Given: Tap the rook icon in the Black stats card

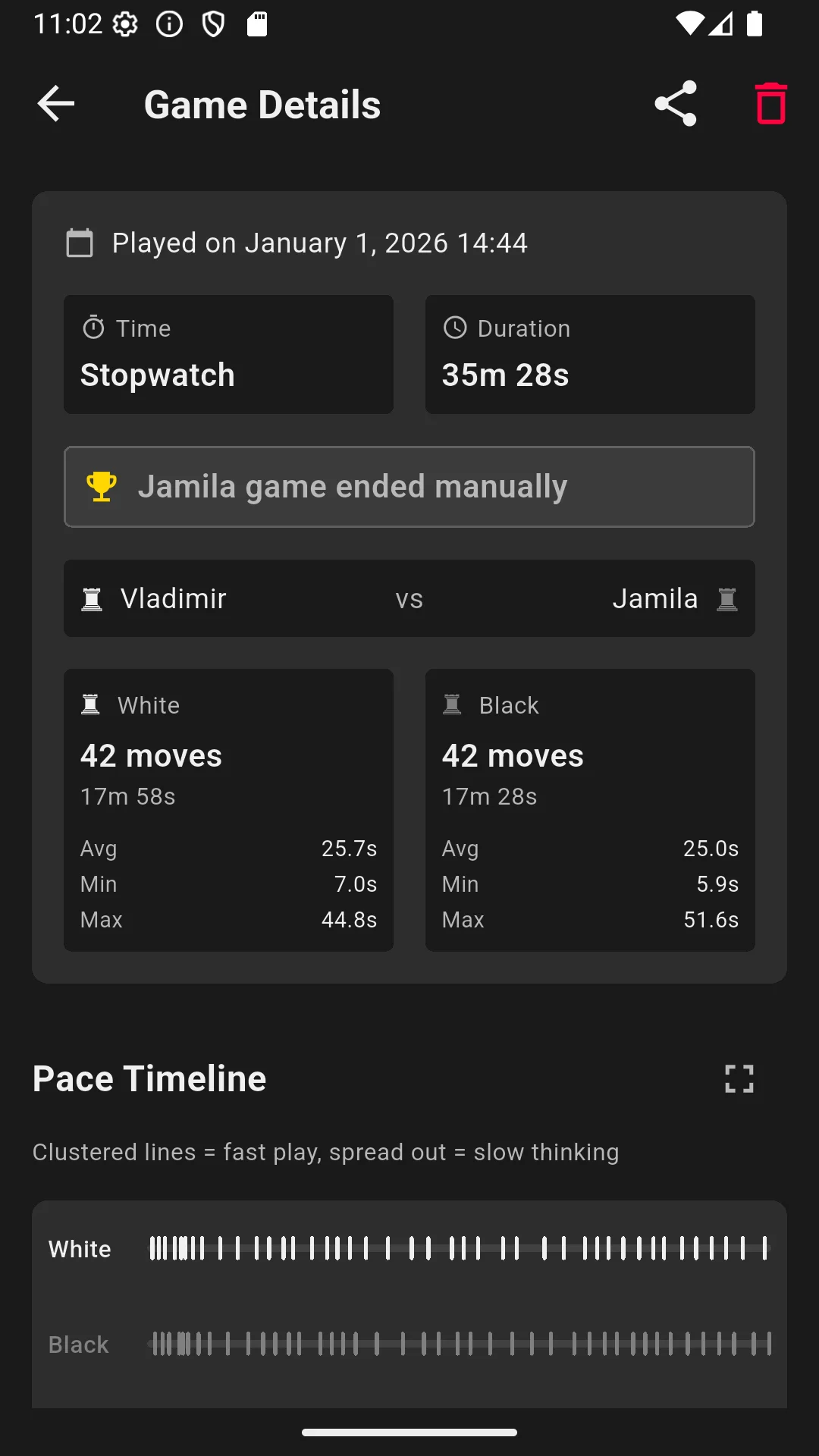Looking at the screenshot, I should pos(453,704).
